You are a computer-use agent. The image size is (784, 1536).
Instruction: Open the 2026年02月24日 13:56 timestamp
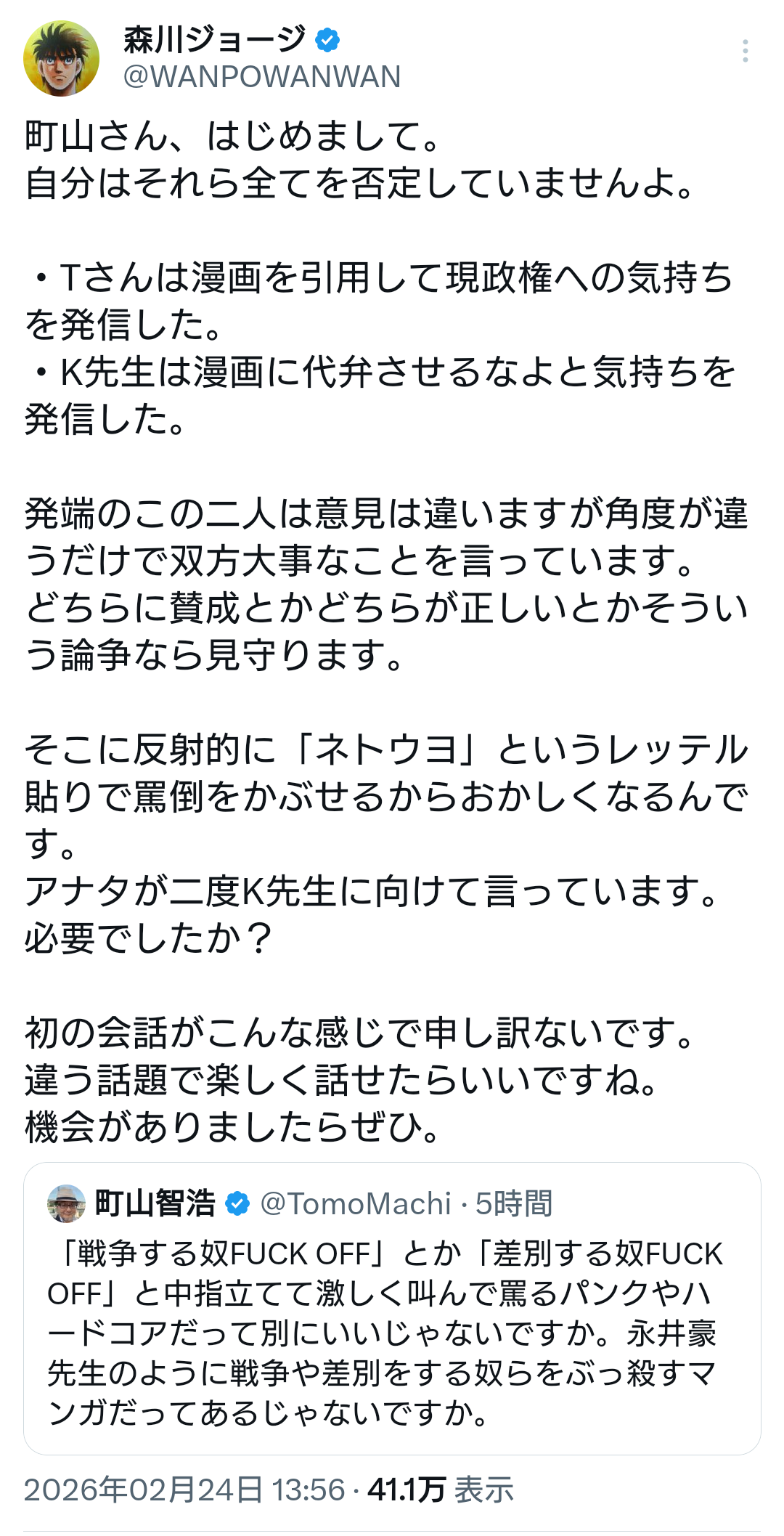coord(184,1490)
